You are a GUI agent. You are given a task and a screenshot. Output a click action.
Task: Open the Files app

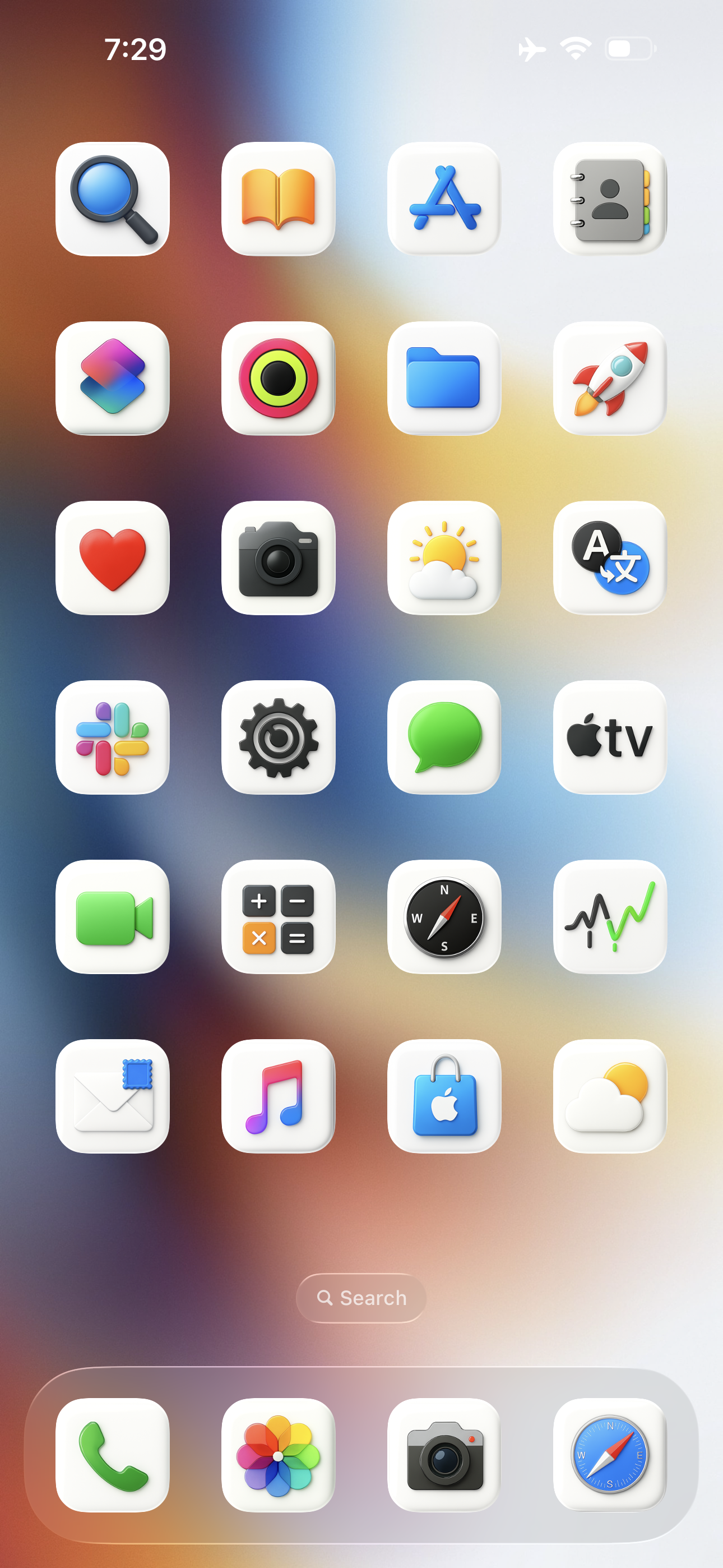click(444, 378)
